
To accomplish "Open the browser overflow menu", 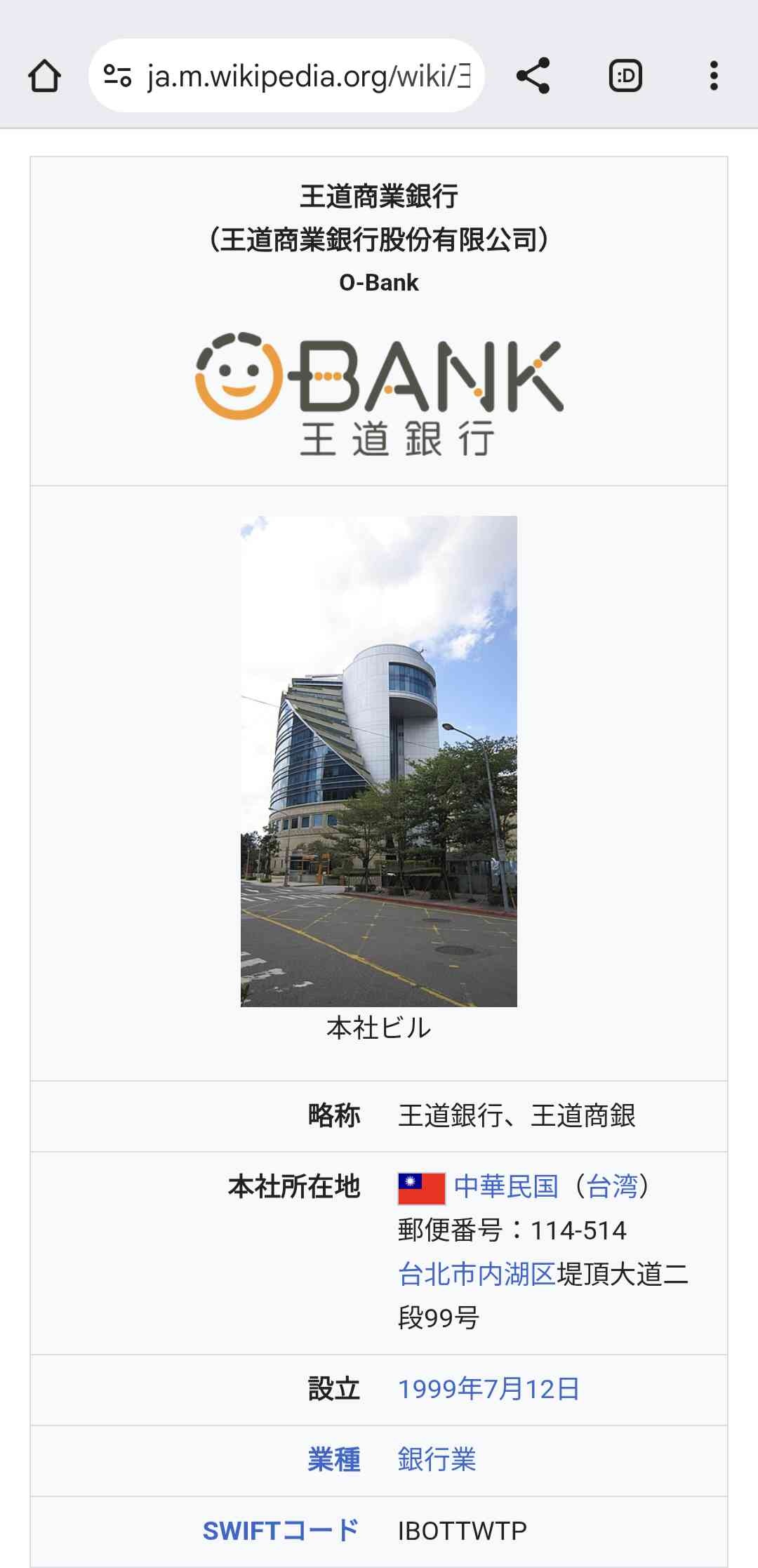I will tap(714, 76).
